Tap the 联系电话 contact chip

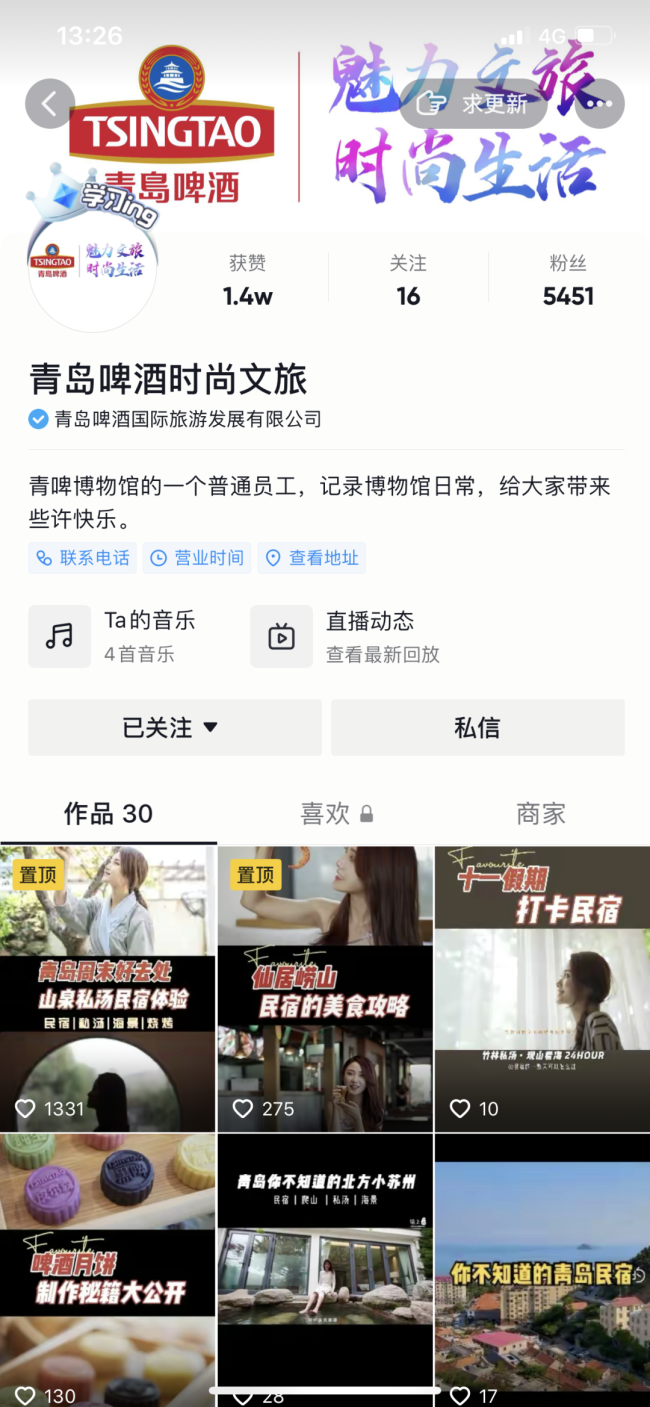[84, 558]
